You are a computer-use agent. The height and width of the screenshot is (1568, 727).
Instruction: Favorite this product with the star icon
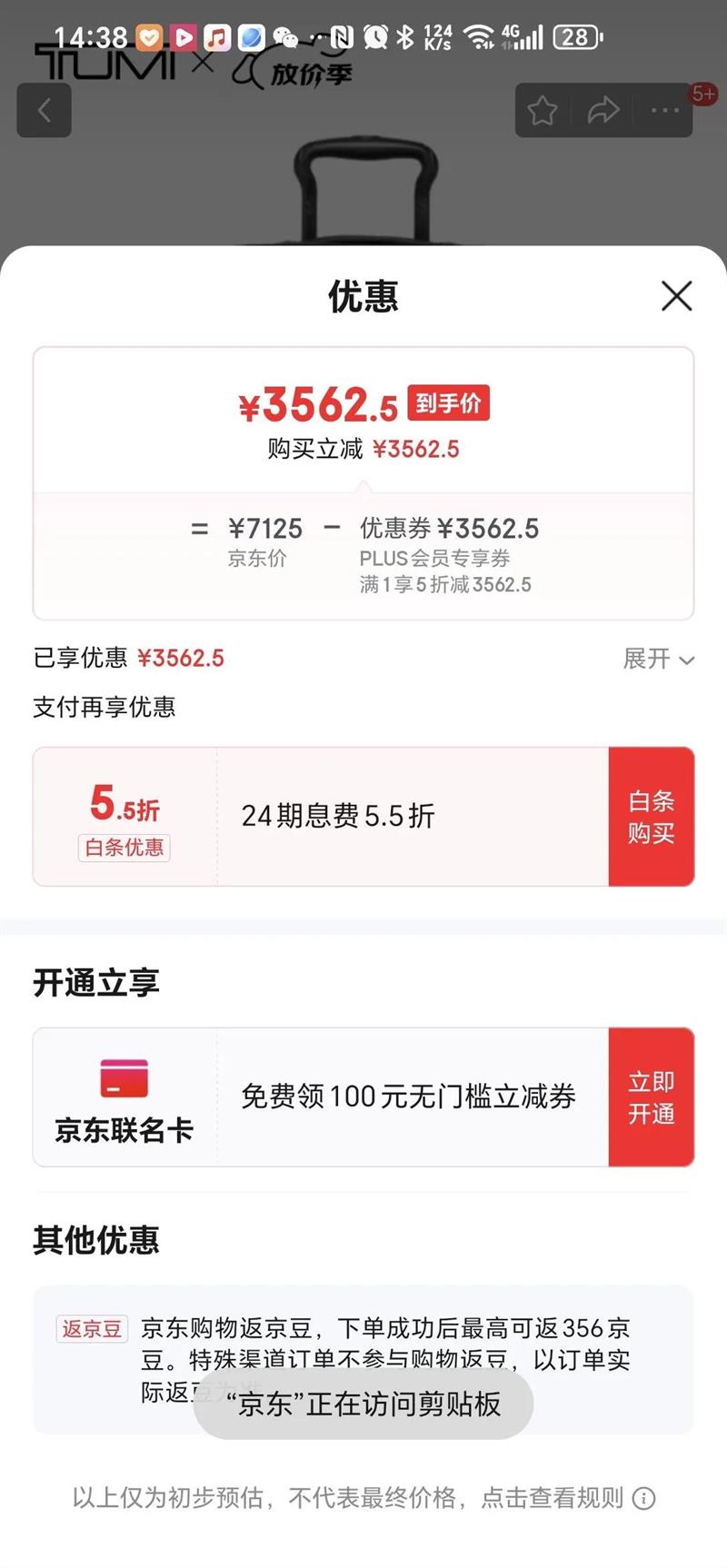543,111
